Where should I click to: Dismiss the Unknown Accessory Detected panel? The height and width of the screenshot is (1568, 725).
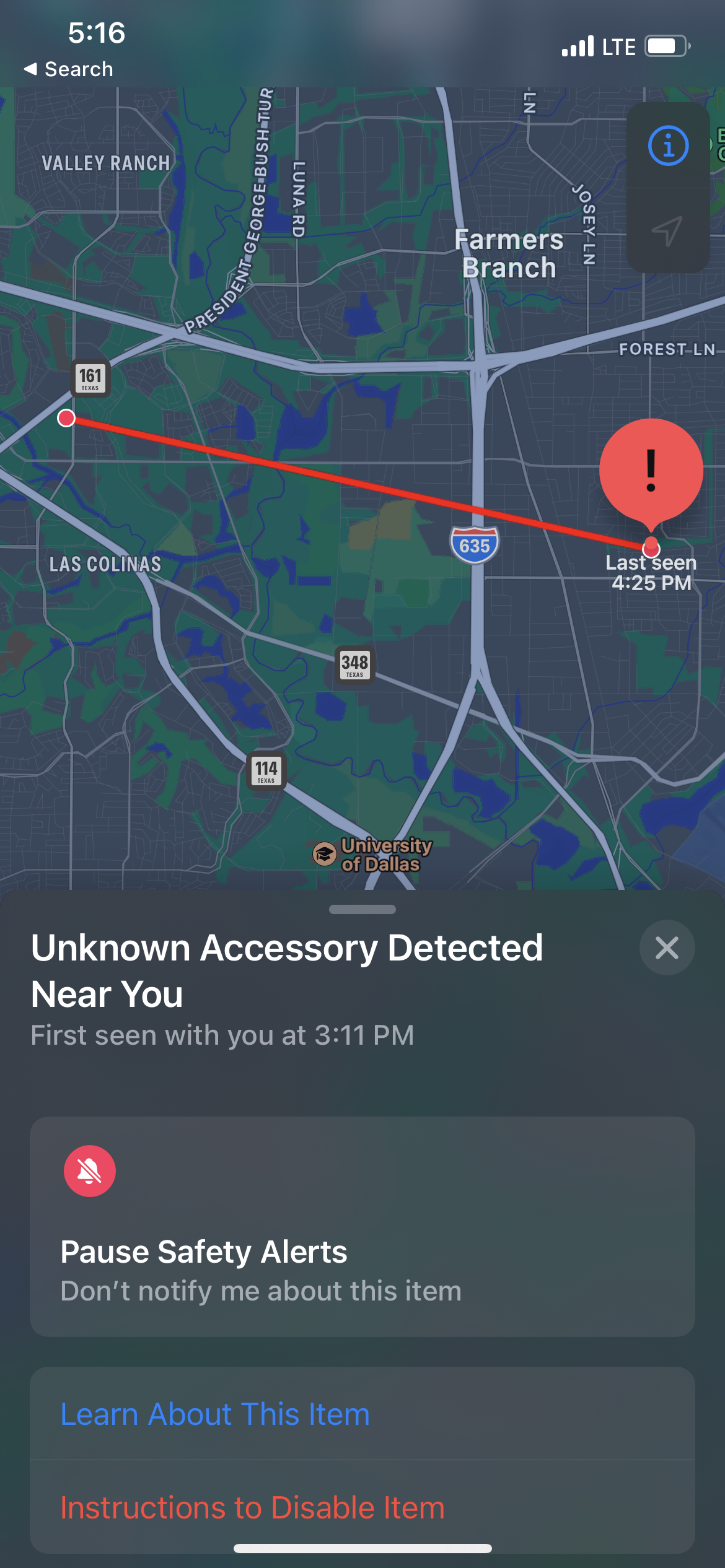(667, 947)
